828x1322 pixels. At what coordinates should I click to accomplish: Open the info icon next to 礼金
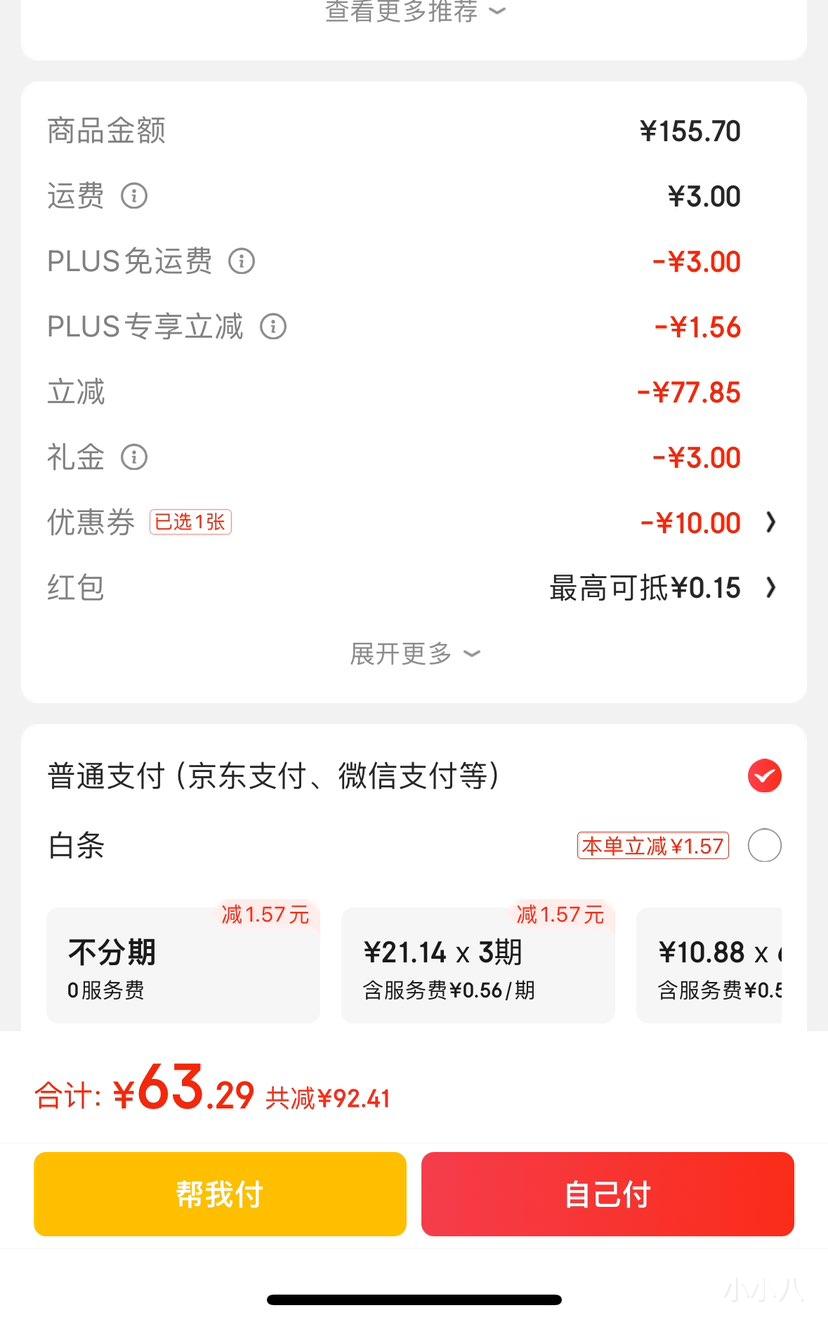[x=134, y=457]
